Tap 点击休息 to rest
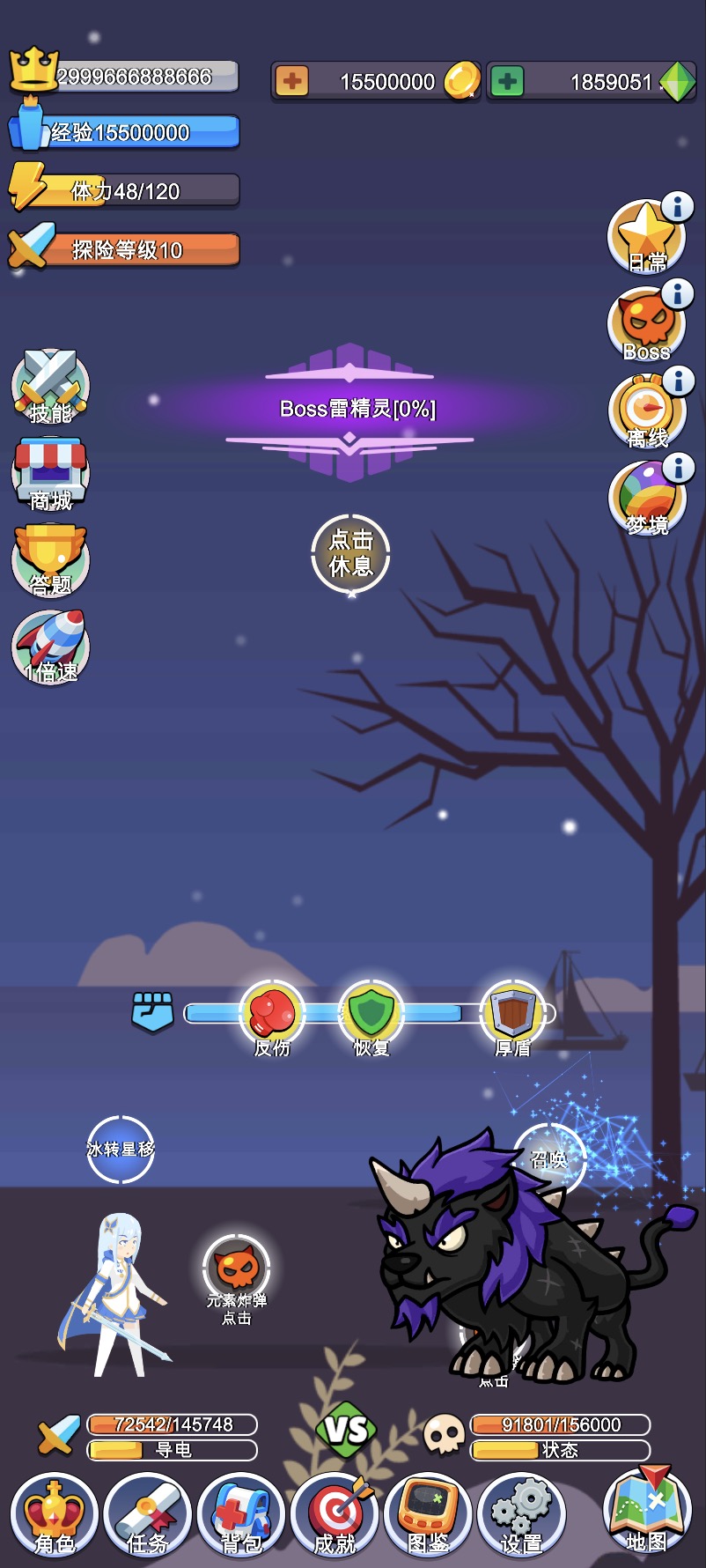Screen dimensions: 706x1568 pos(351,553)
